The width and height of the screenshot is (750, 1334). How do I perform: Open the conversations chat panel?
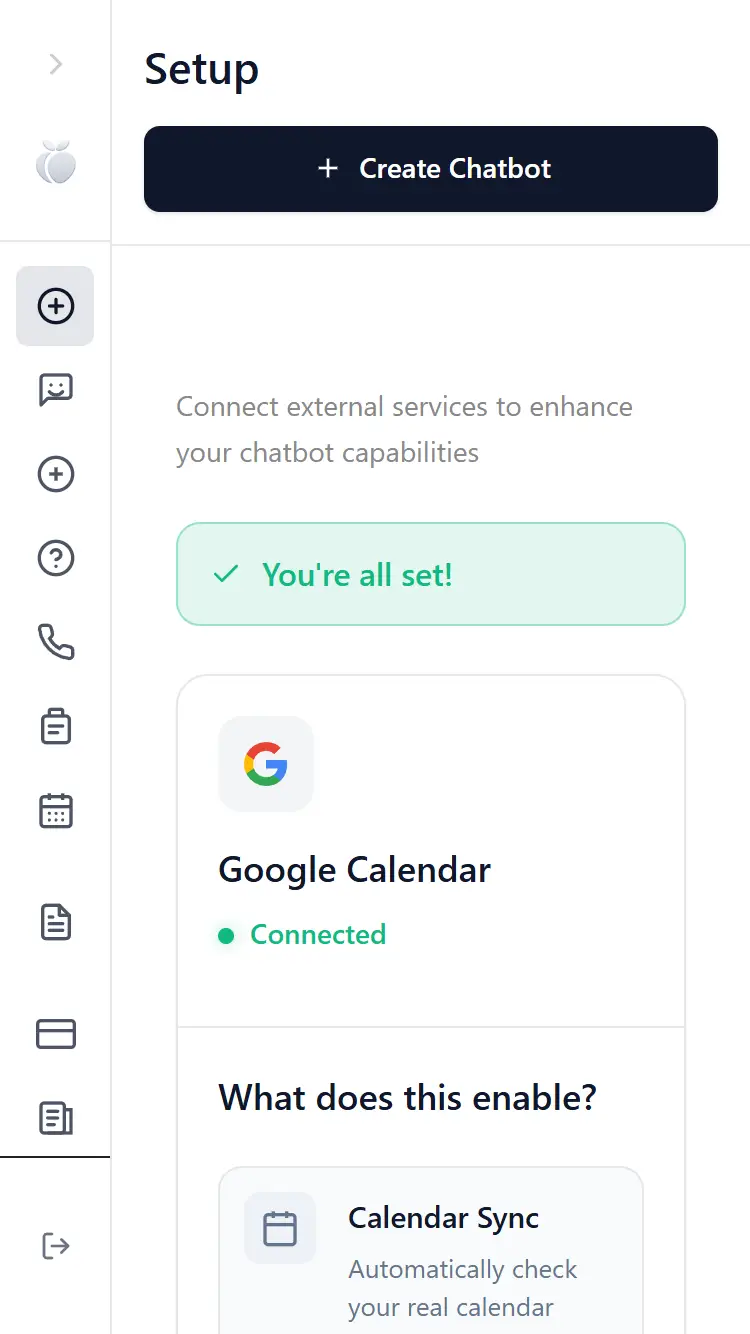55,390
